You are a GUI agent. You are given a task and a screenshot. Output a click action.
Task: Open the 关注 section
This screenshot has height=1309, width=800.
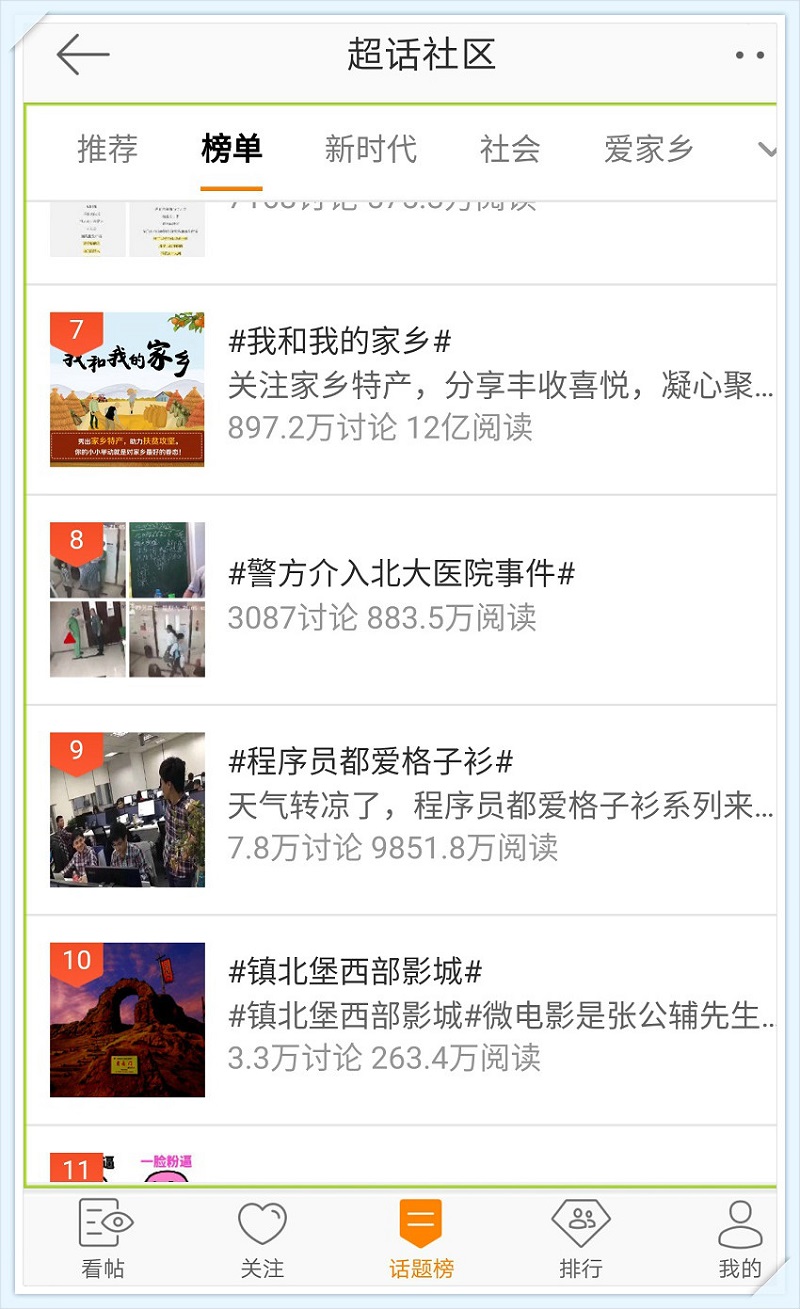coord(262,1239)
